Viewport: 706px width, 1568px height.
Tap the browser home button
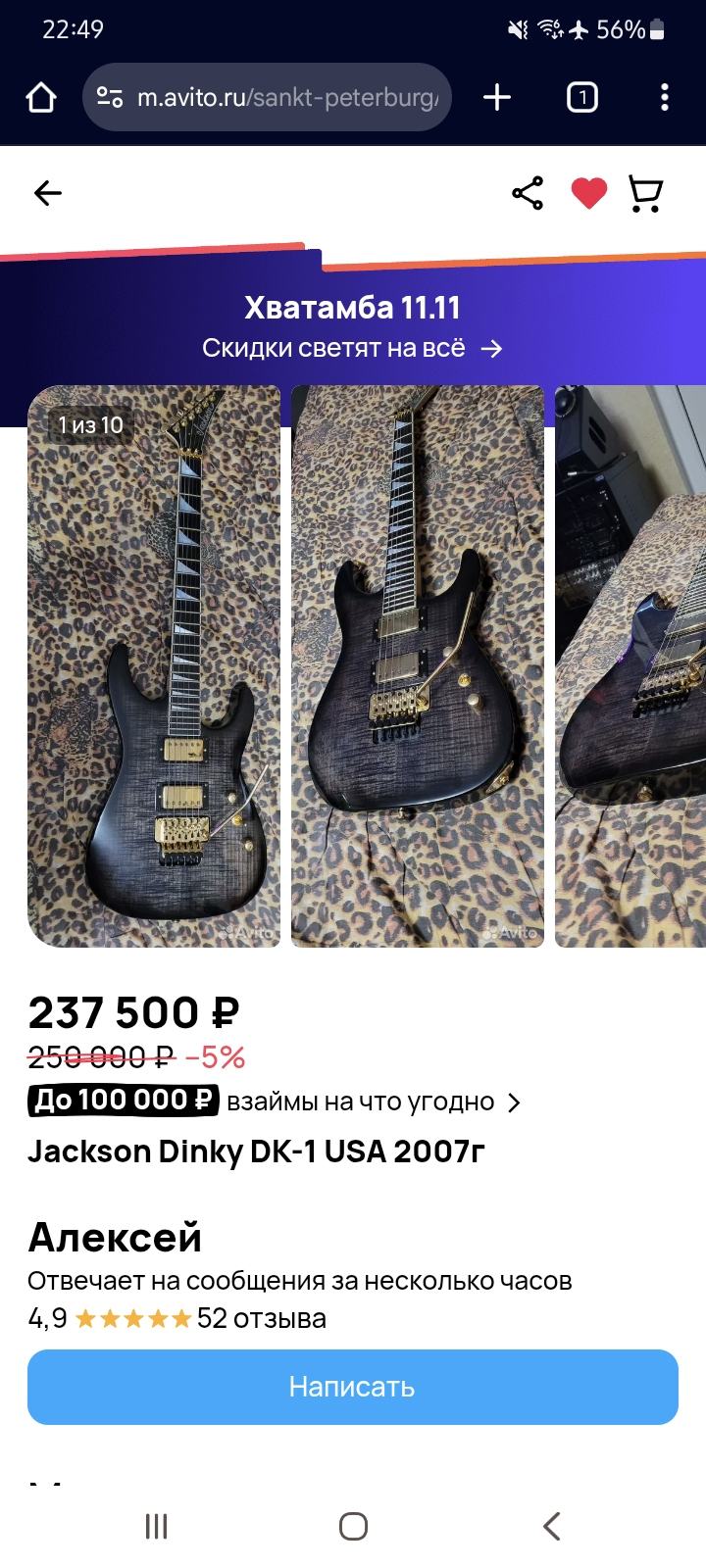coord(41,97)
